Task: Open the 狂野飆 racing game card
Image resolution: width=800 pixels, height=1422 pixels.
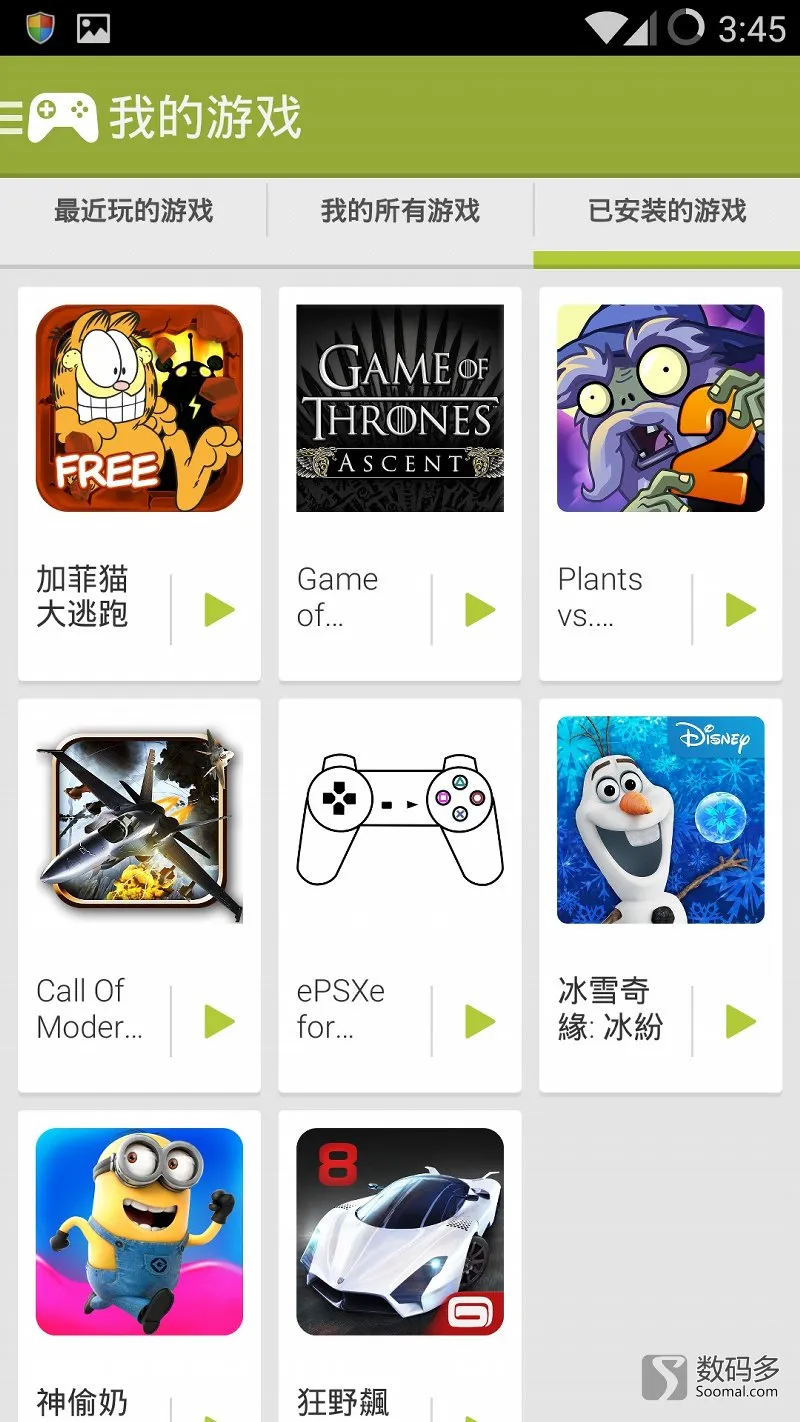Action: (400, 1232)
